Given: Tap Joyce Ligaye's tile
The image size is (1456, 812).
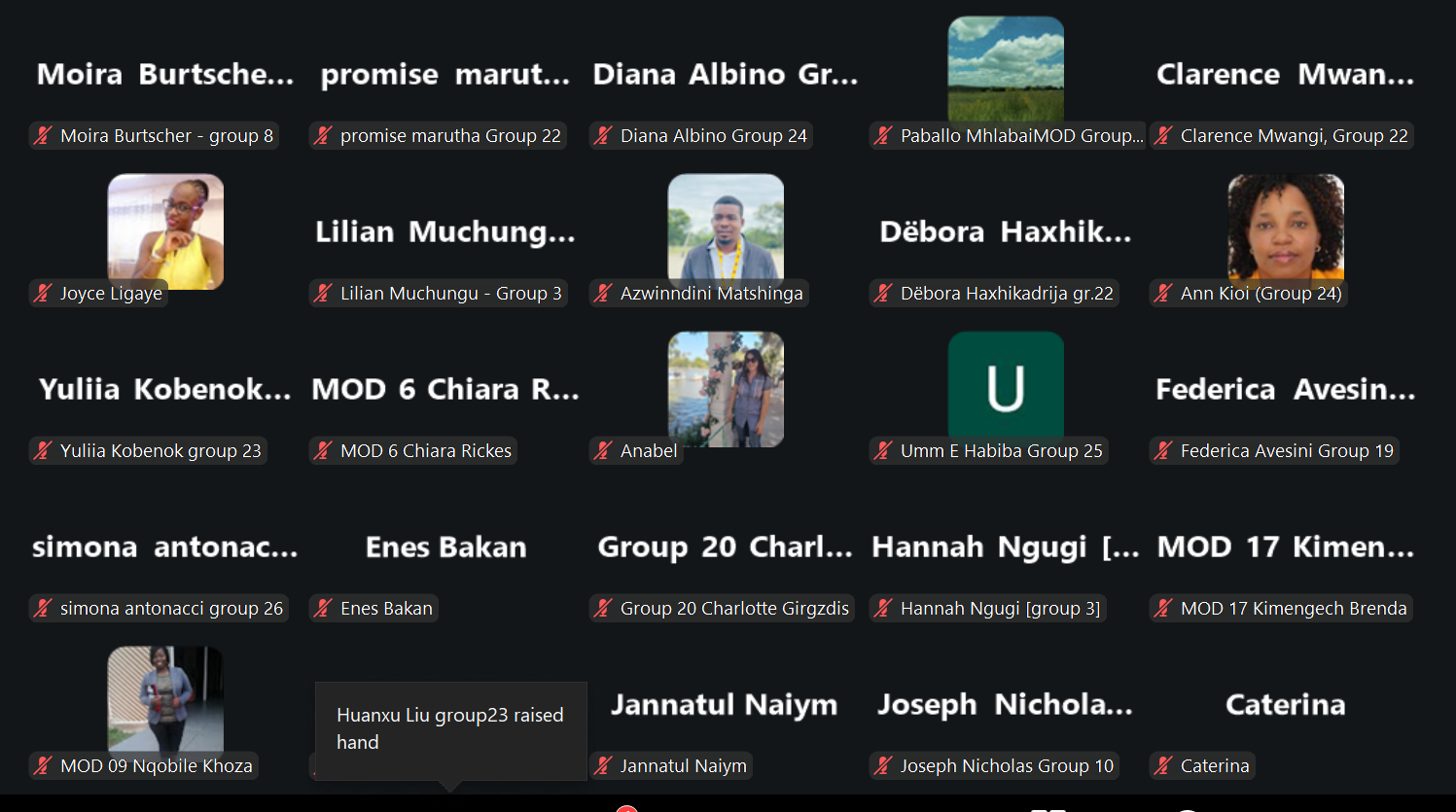Looking at the screenshot, I should [x=165, y=231].
